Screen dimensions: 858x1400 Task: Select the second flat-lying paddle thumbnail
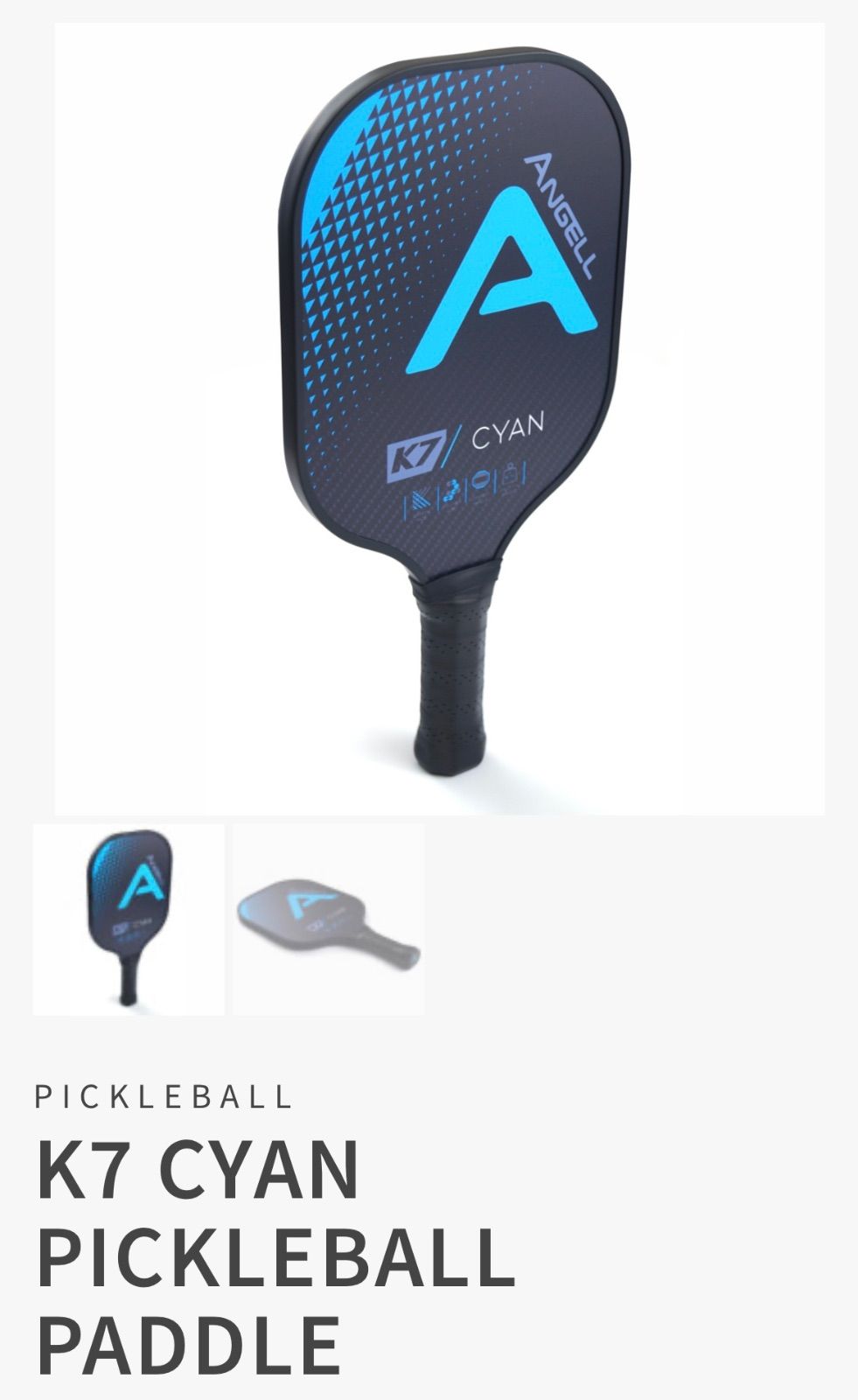pos(329,919)
